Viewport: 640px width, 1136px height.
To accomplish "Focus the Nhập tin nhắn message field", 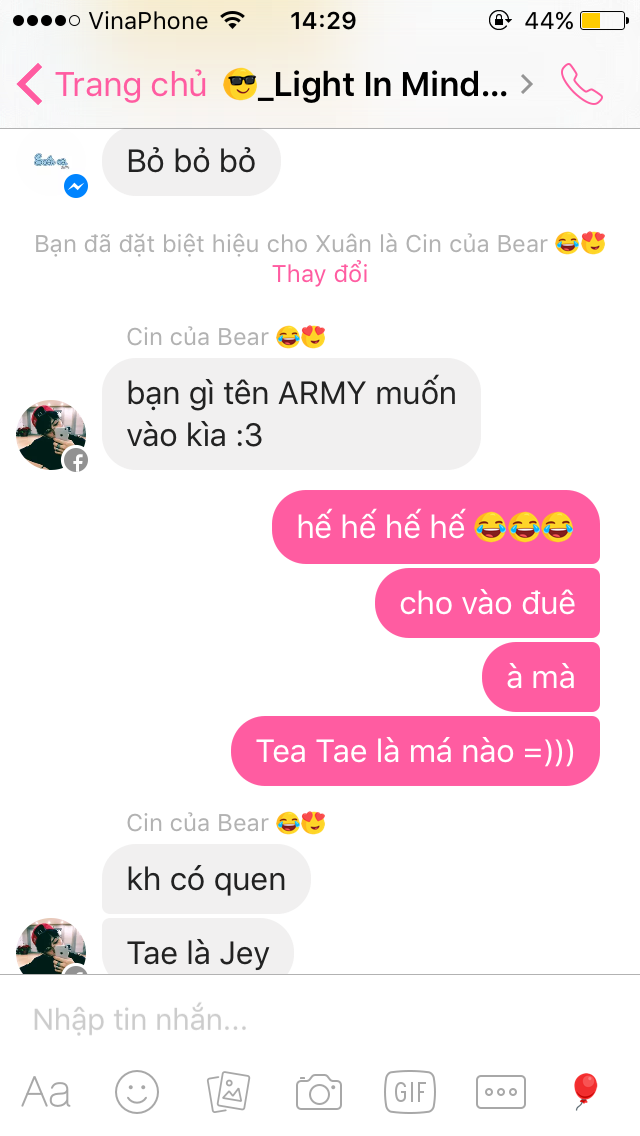I will (x=320, y=1019).
